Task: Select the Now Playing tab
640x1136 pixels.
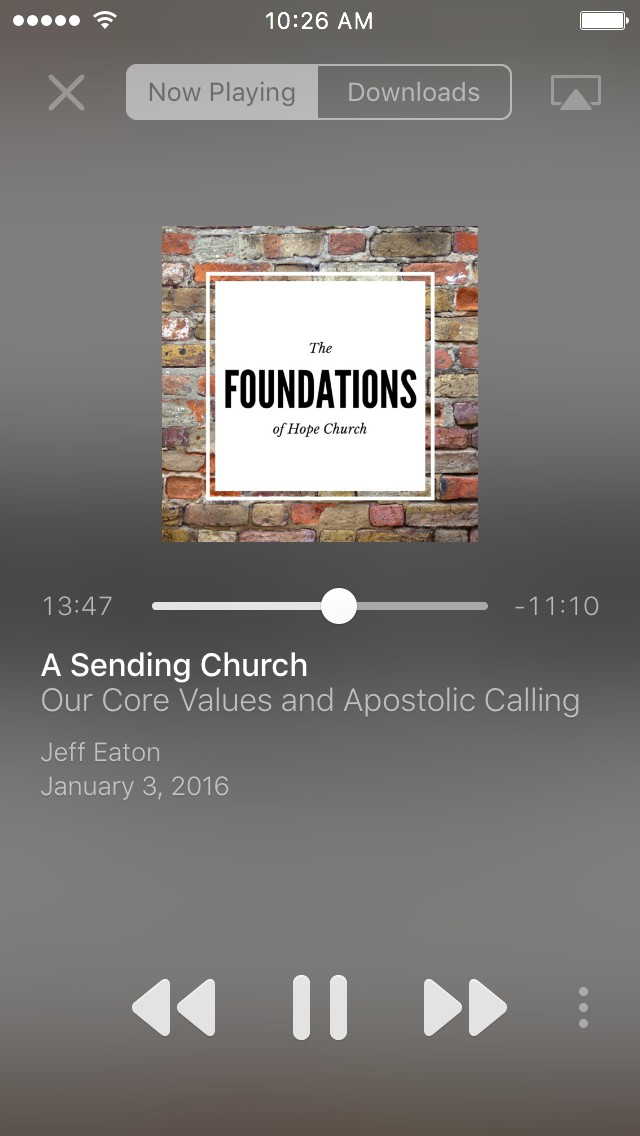Action: click(222, 92)
